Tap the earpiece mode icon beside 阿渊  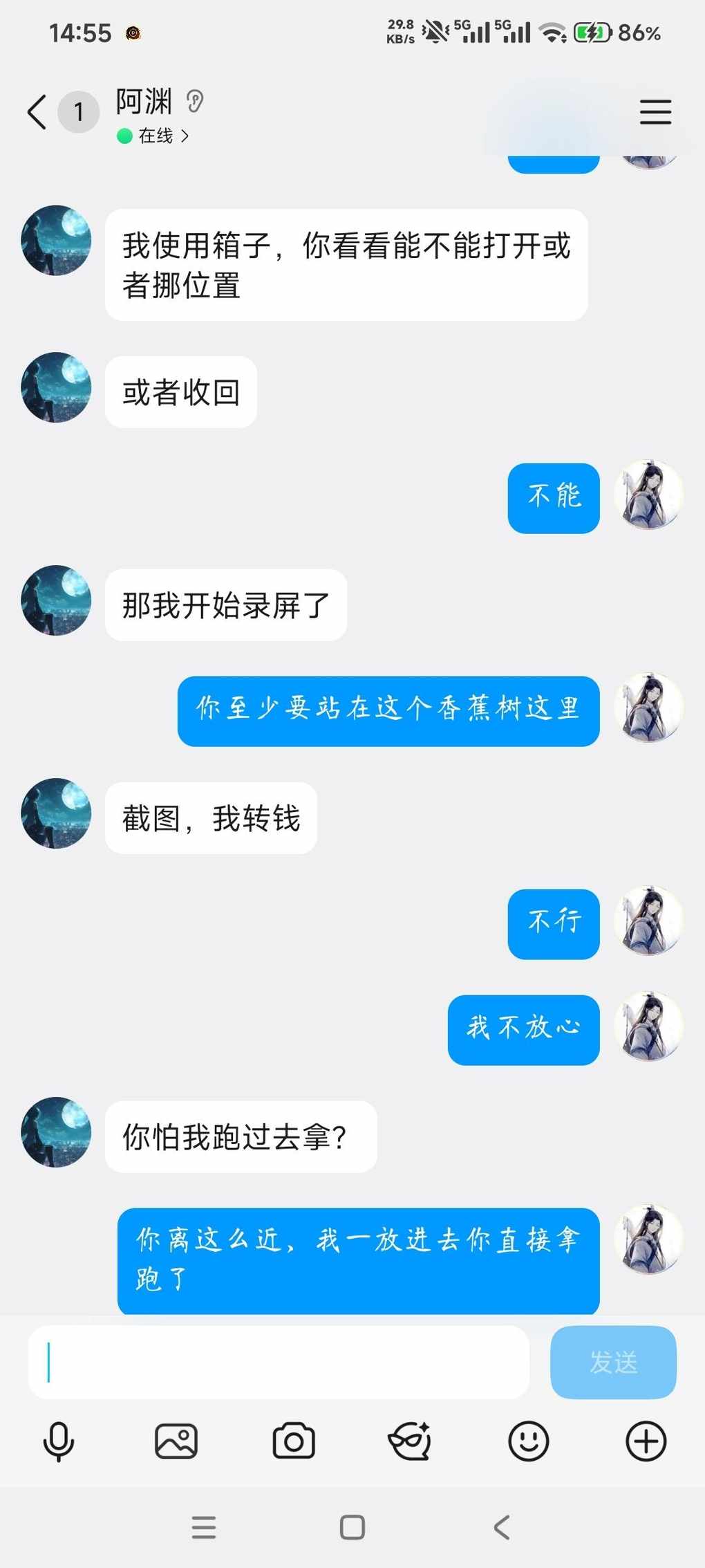[x=196, y=102]
